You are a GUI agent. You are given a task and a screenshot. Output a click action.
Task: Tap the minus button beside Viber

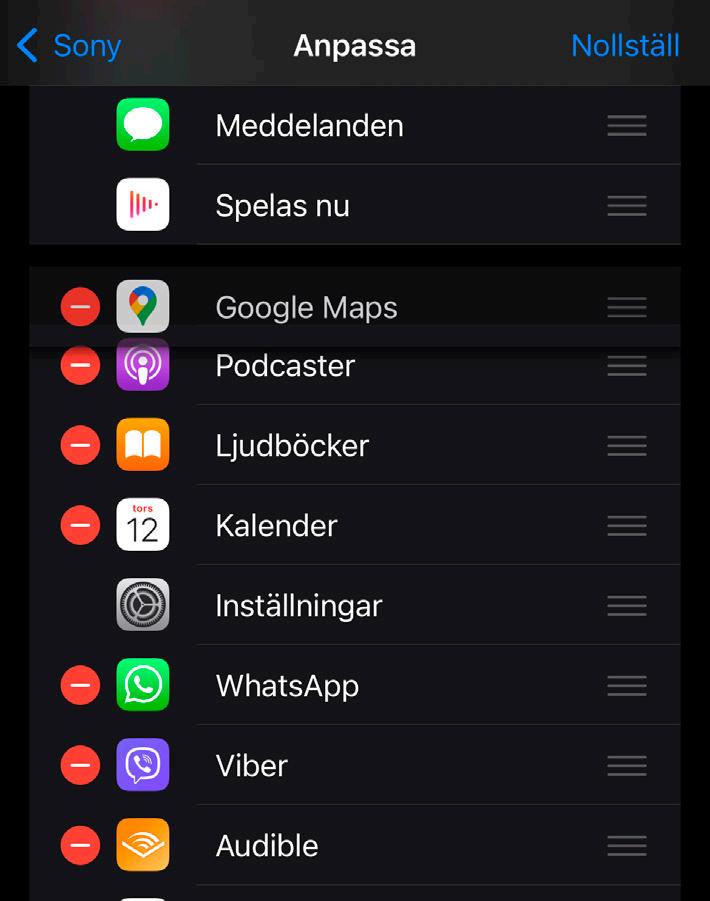tap(80, 765)
